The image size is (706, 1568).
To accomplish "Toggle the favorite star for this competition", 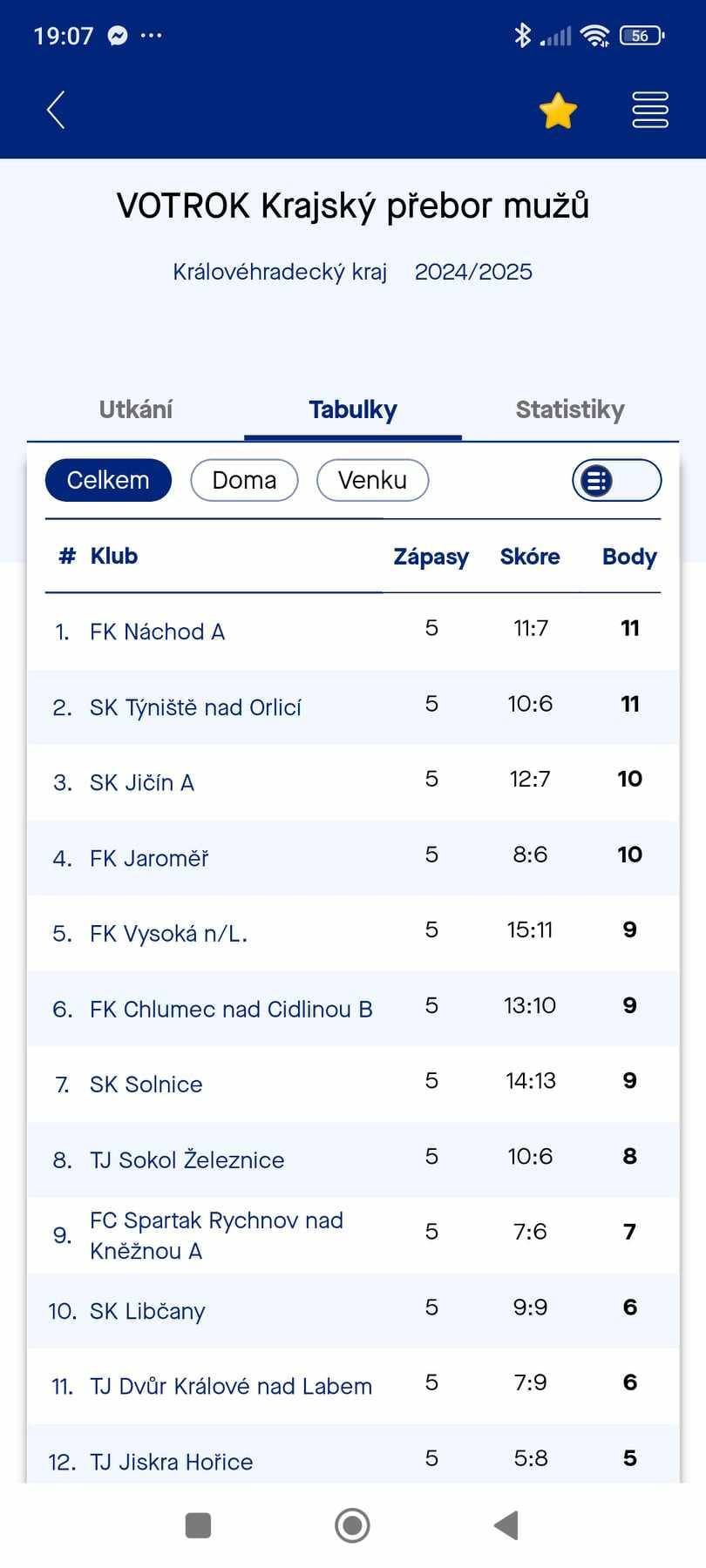I will point(558,111).
